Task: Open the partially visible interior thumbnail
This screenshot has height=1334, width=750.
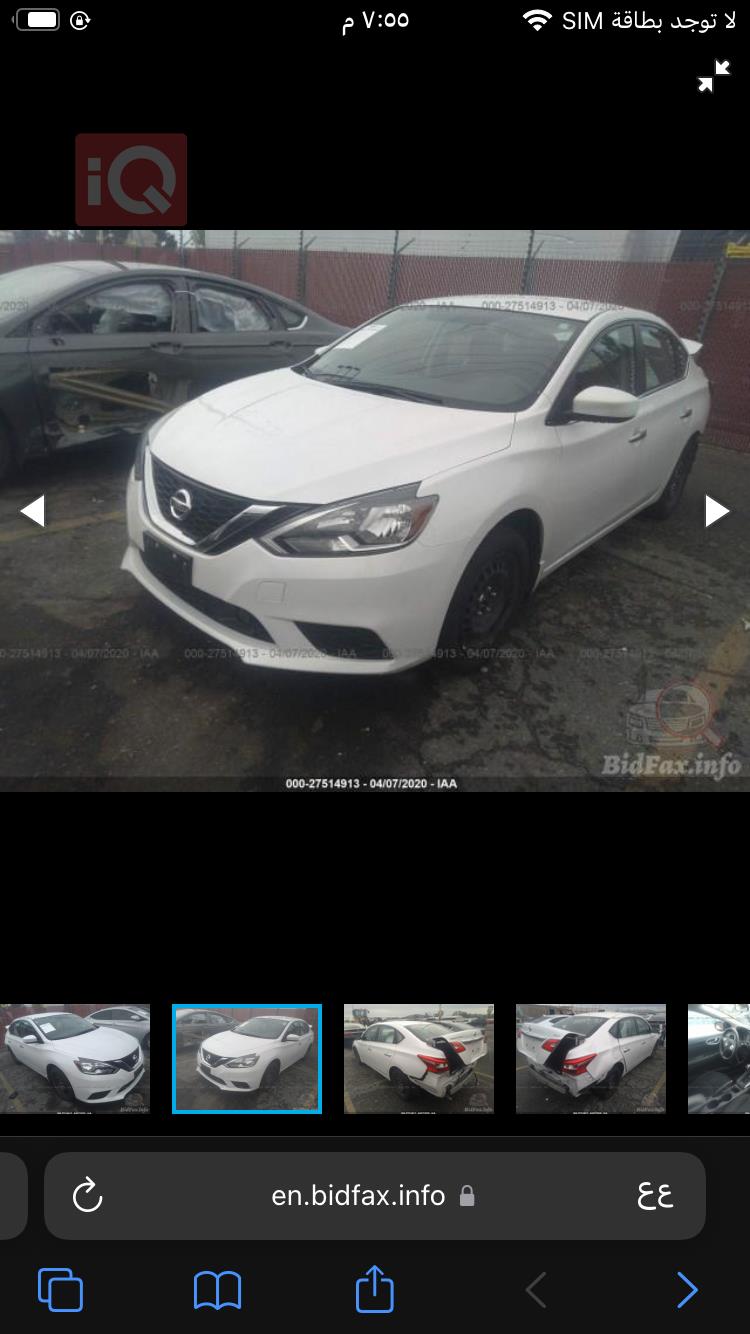Action: point(720,1059)
